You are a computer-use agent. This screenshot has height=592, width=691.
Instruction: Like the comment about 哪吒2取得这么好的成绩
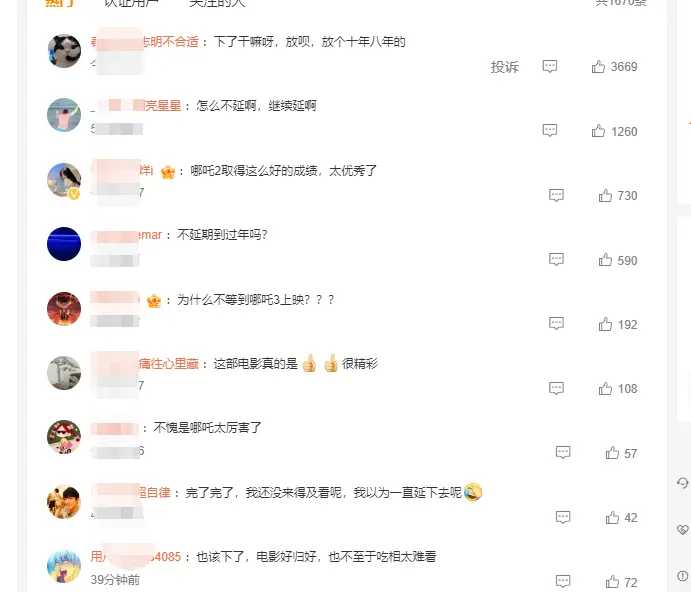(605, 196)
